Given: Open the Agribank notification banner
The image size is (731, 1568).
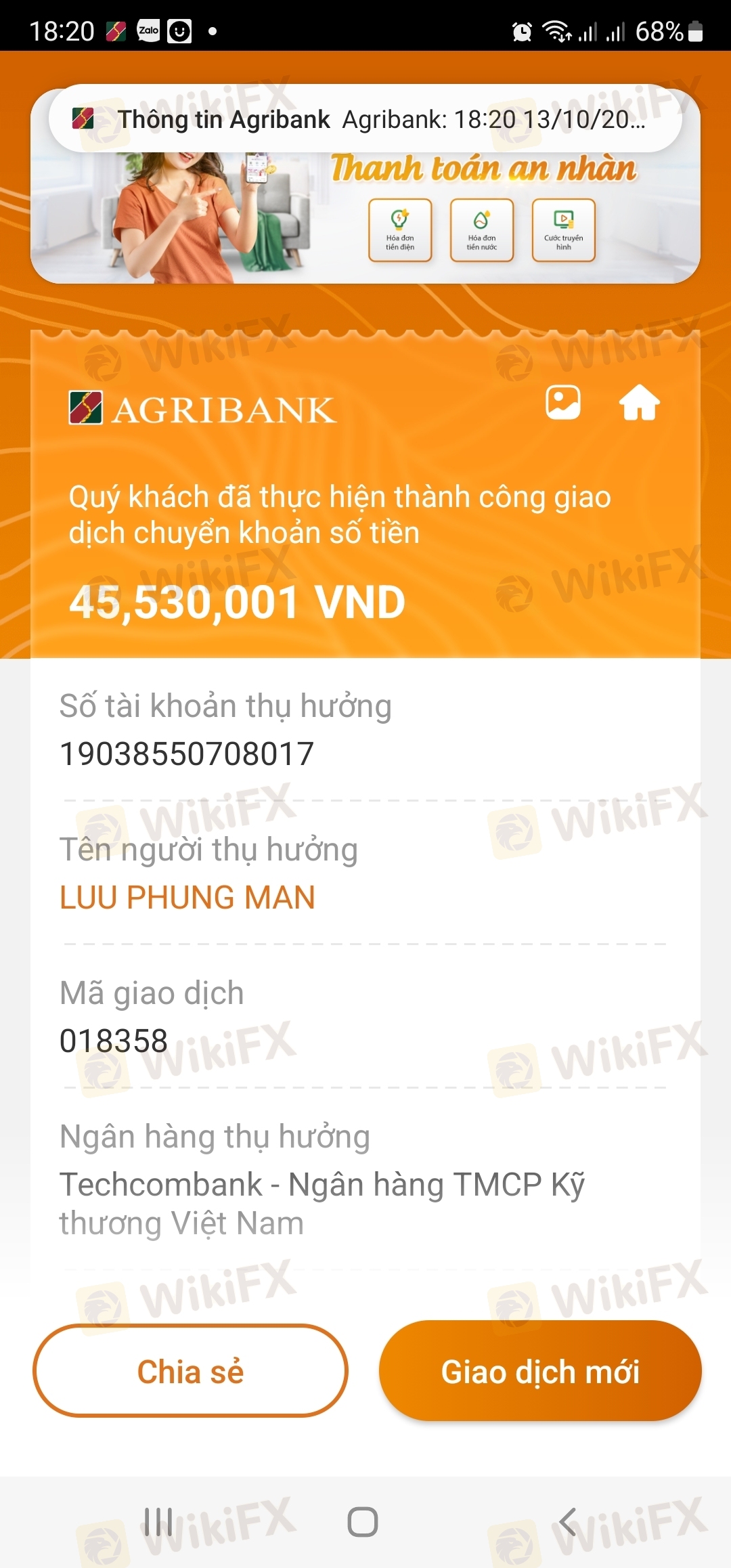Looking at the screenshot, I should point(365,119).
